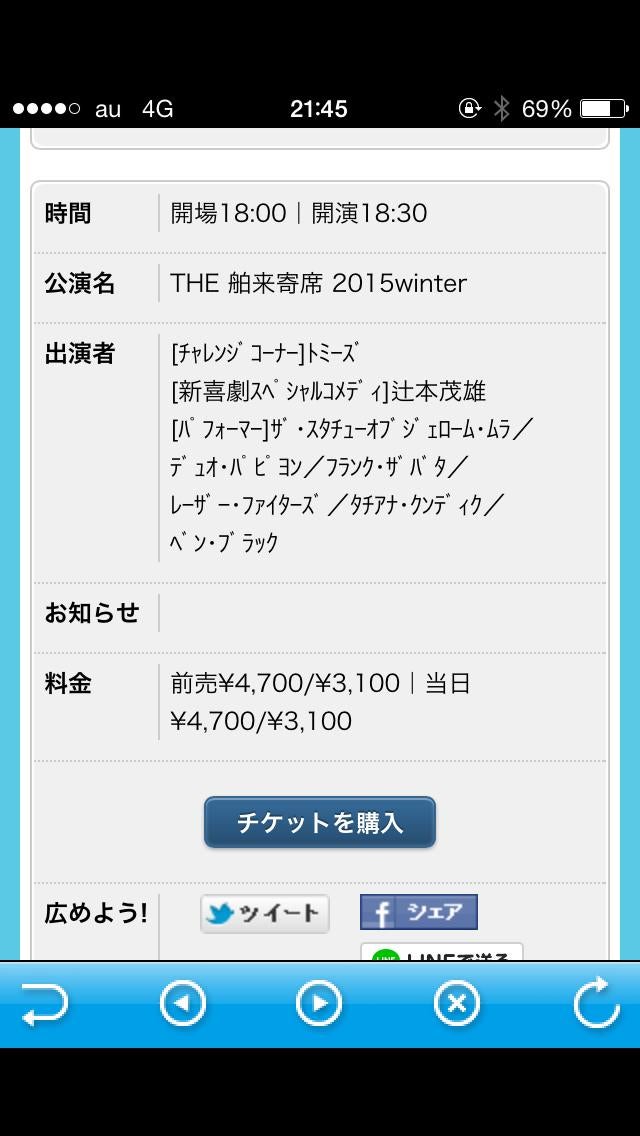Share this event via ツイート button
This screenshot has width=640, height=1136.
click(x=265, y=913)
